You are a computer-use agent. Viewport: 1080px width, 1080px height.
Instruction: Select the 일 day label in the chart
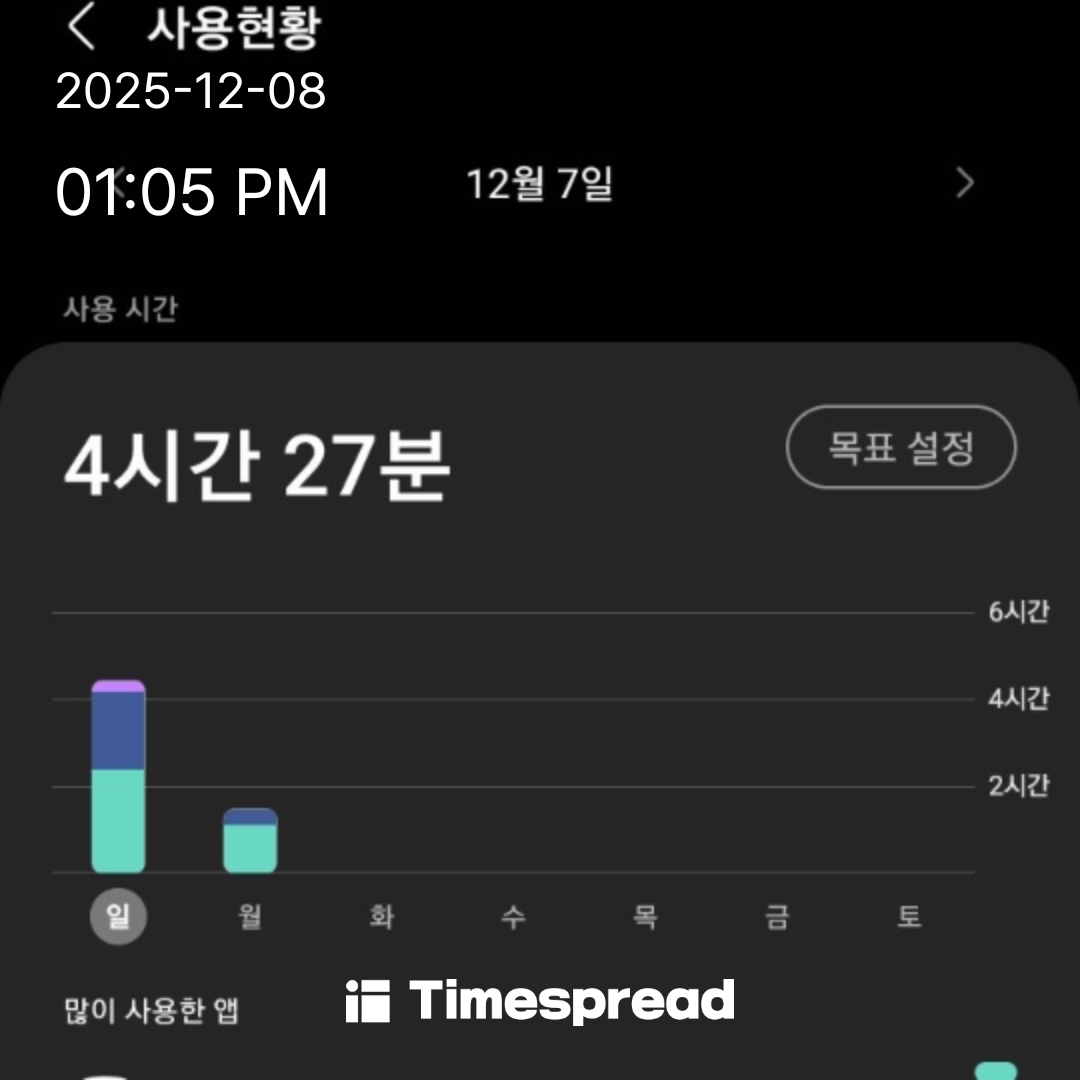(x=118, y=917)
